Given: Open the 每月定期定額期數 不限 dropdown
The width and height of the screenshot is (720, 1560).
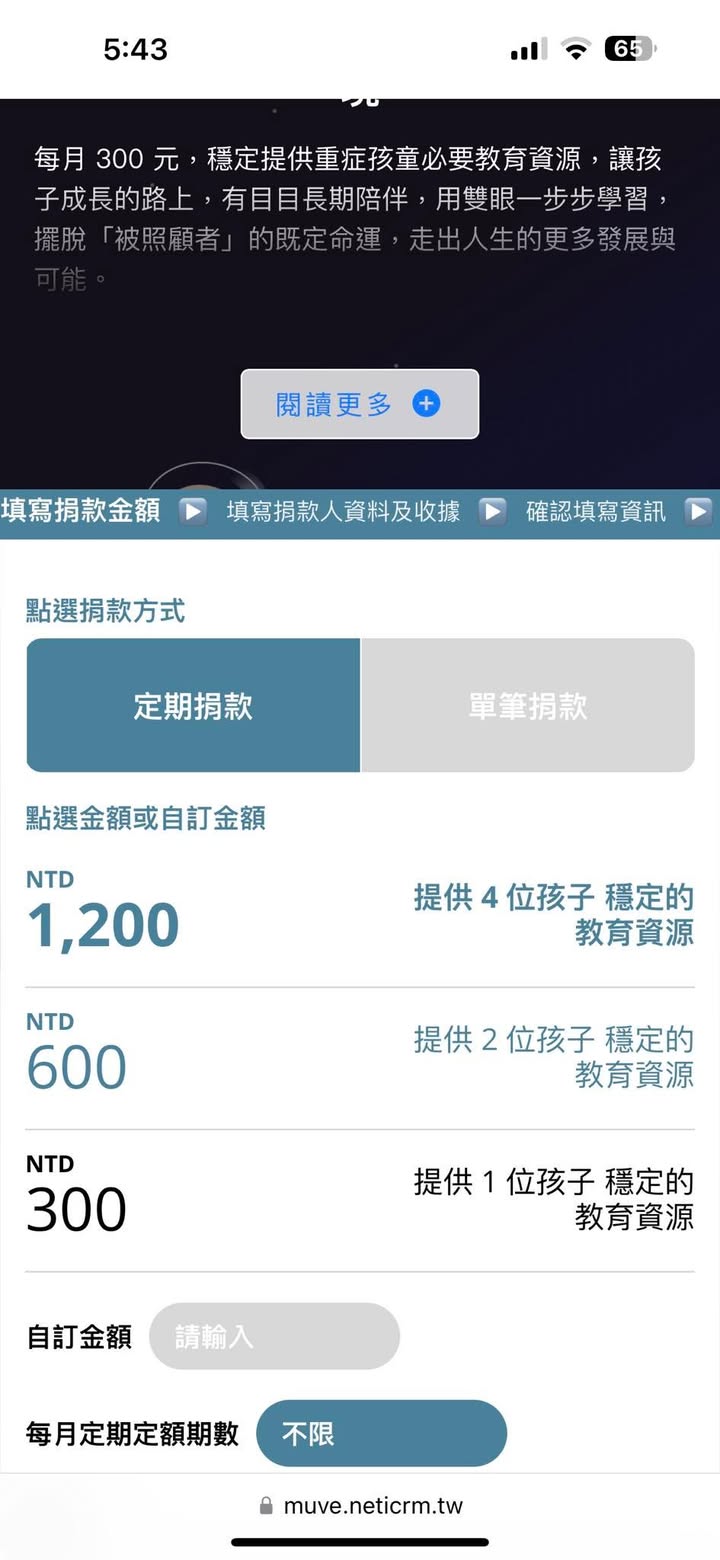Looking at the screenshot, I should click(381, 1433).
